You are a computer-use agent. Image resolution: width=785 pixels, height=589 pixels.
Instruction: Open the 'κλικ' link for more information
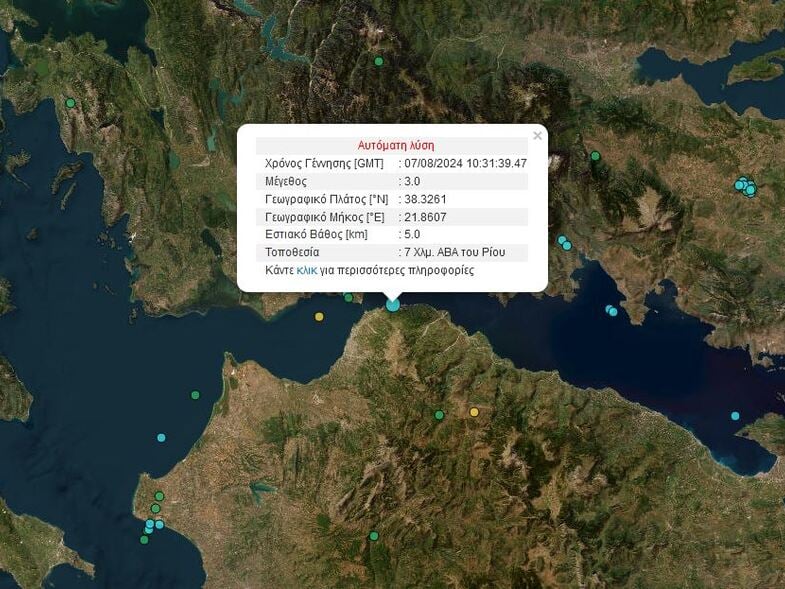point(307,270)
